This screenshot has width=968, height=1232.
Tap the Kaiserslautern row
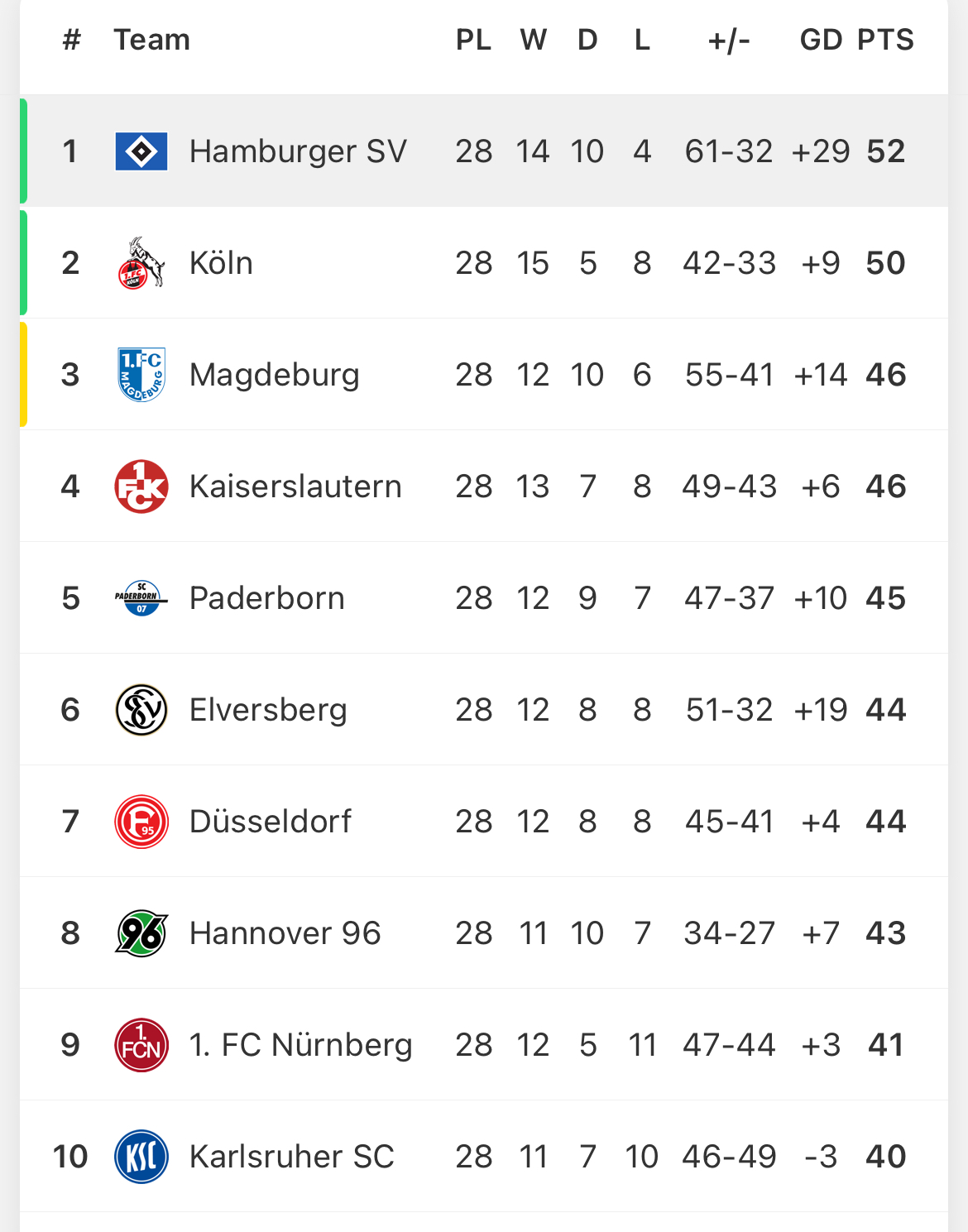pos(295,487)
